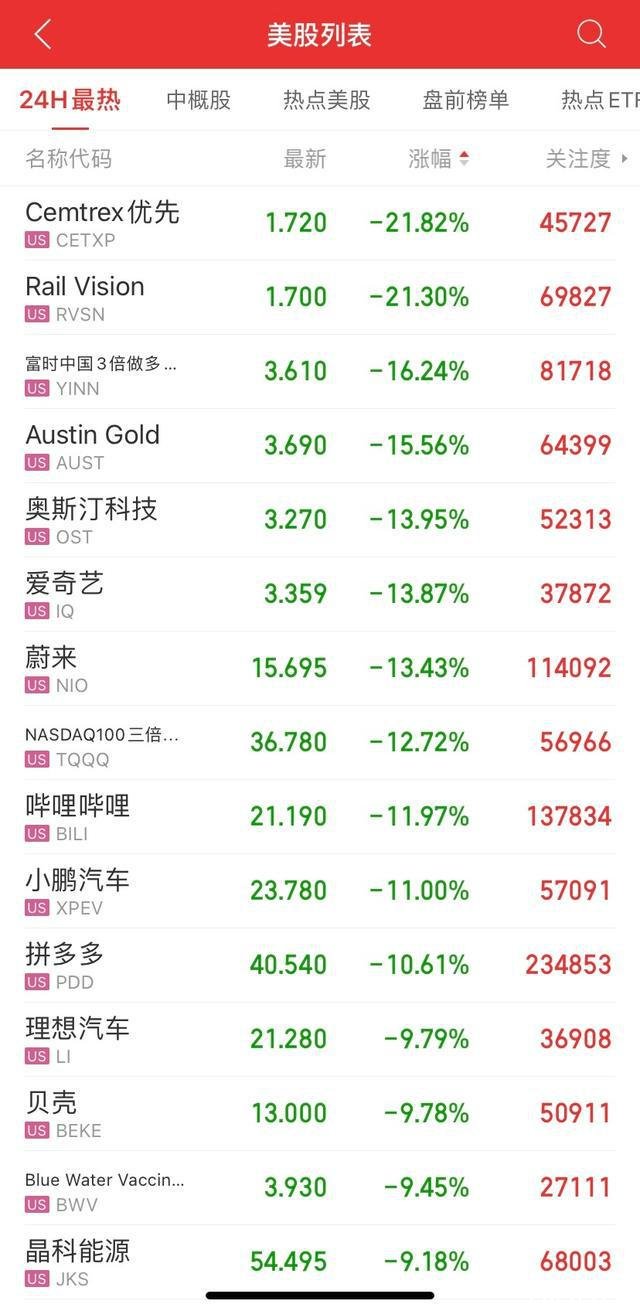Open the 爱奇艺 IQ stock row
Screen dimensions: 640x1311
point(320,594)
